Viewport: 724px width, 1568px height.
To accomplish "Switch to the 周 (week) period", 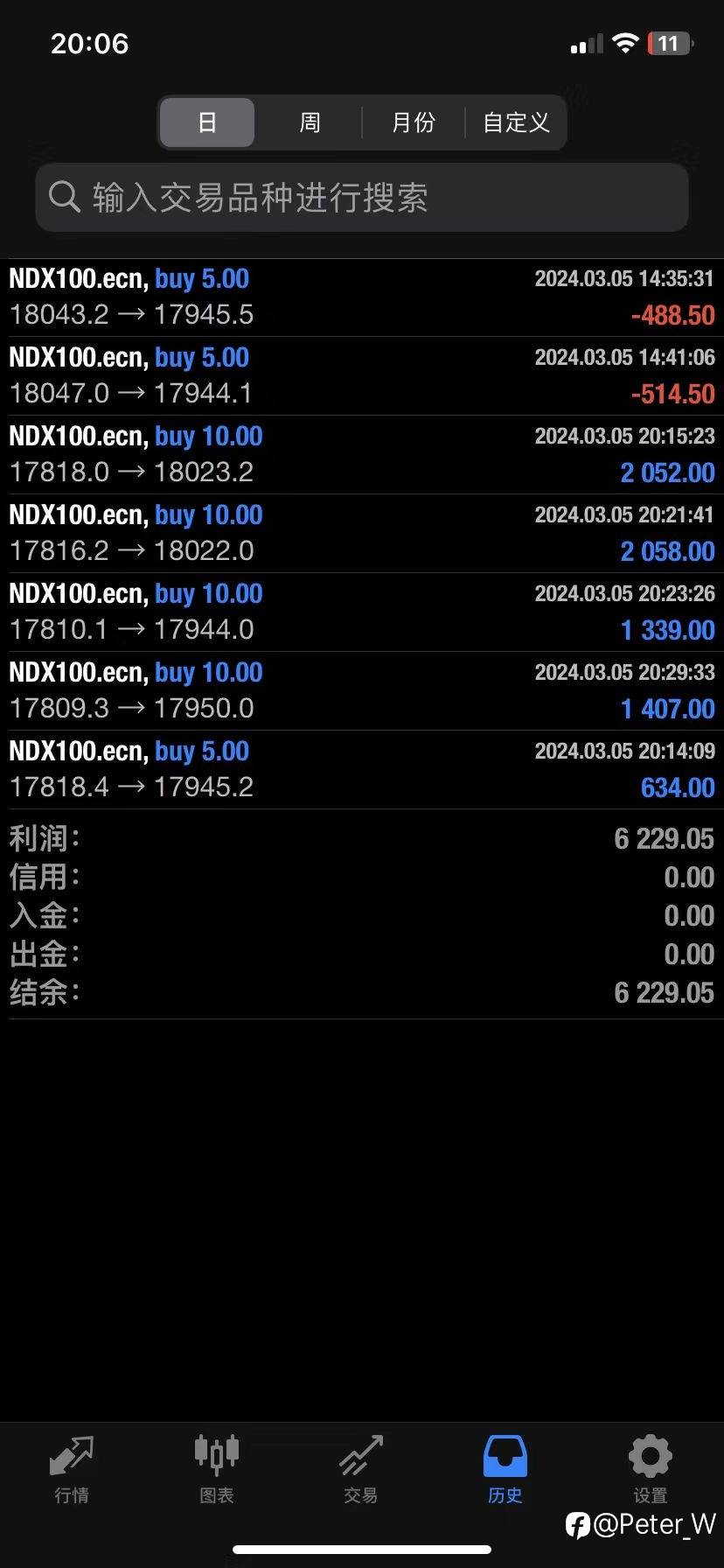I will click(x=310, y=122).
